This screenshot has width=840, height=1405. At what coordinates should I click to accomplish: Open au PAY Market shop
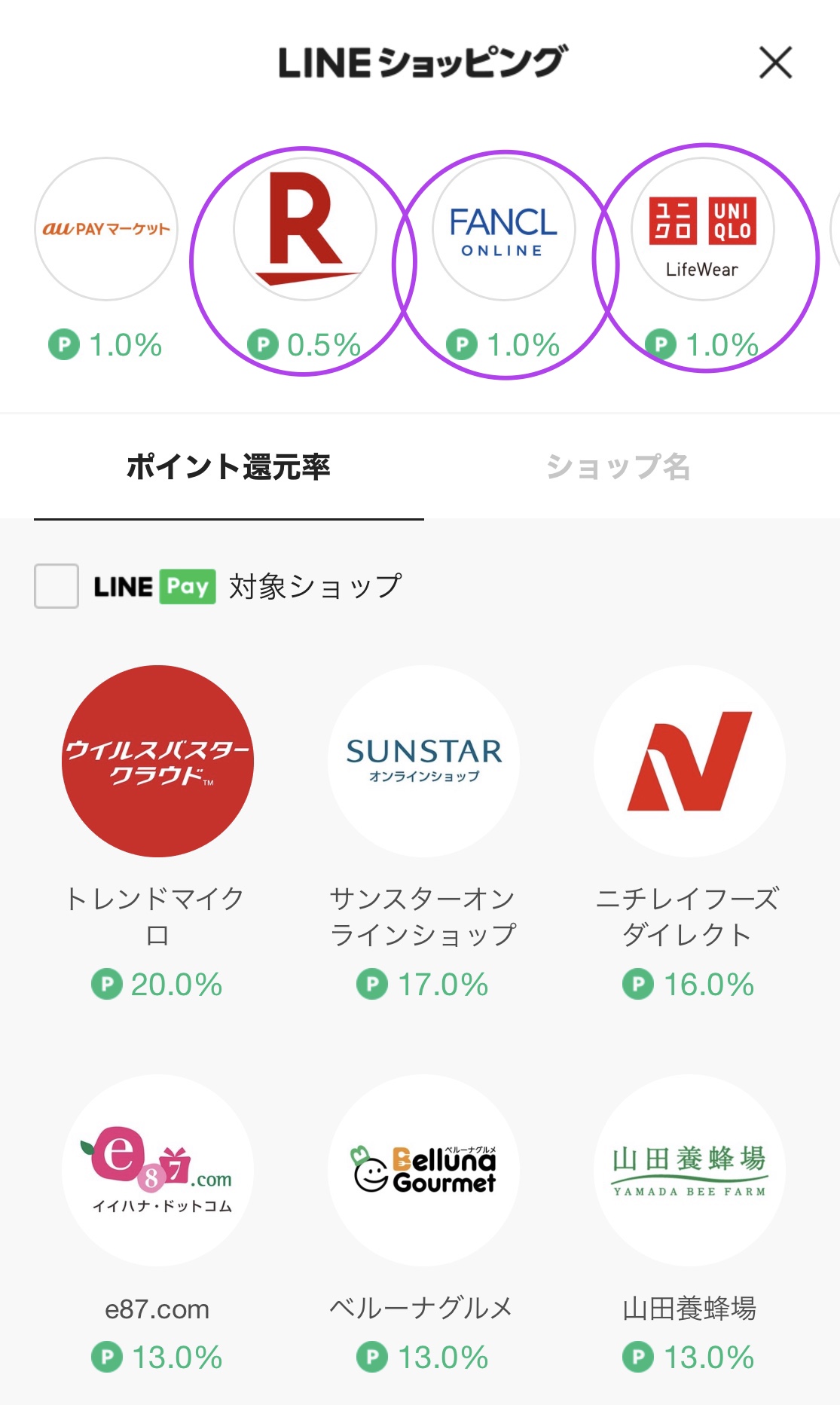point(106,229)
